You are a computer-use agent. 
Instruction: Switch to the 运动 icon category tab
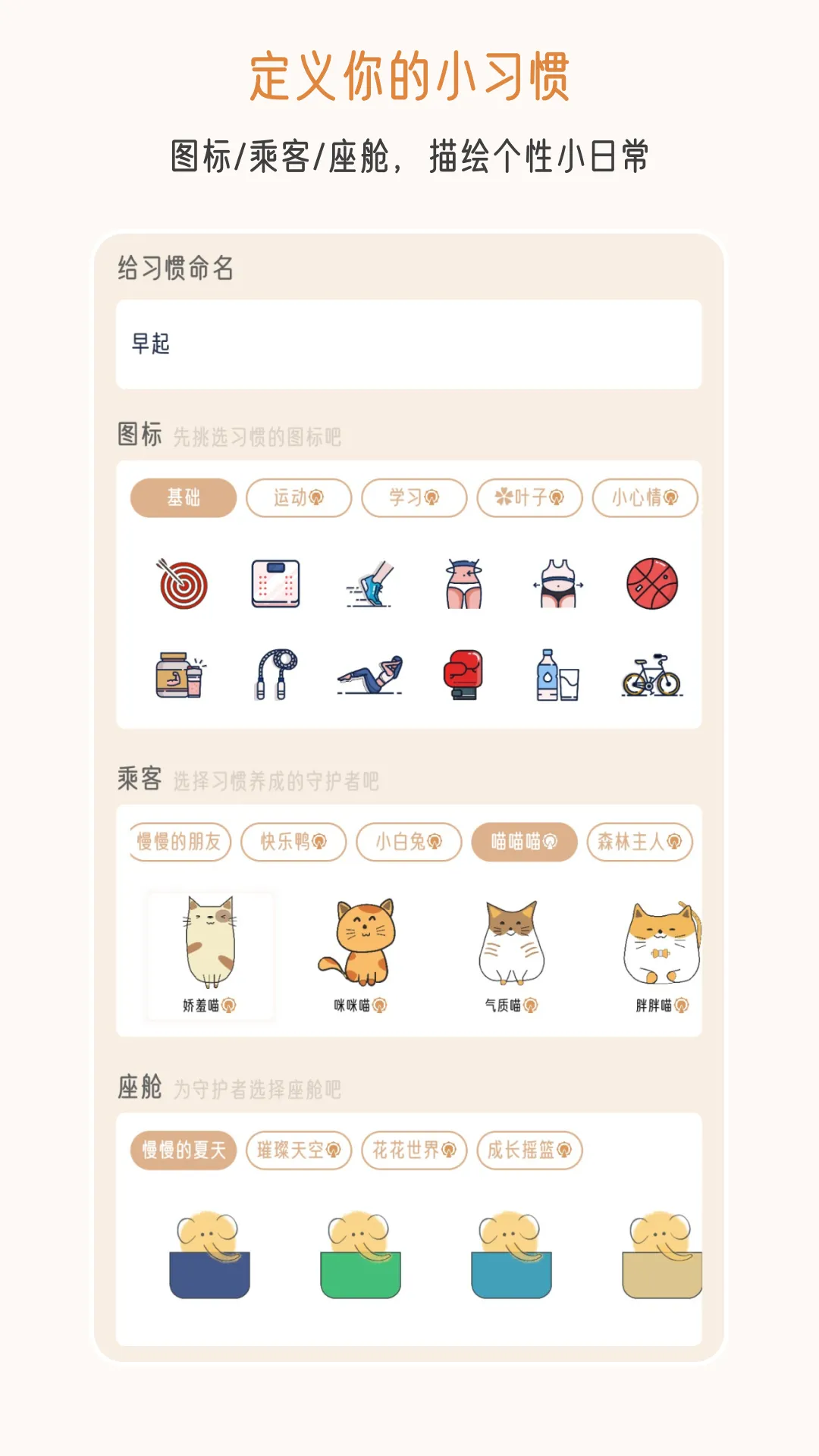coord(298,497)
